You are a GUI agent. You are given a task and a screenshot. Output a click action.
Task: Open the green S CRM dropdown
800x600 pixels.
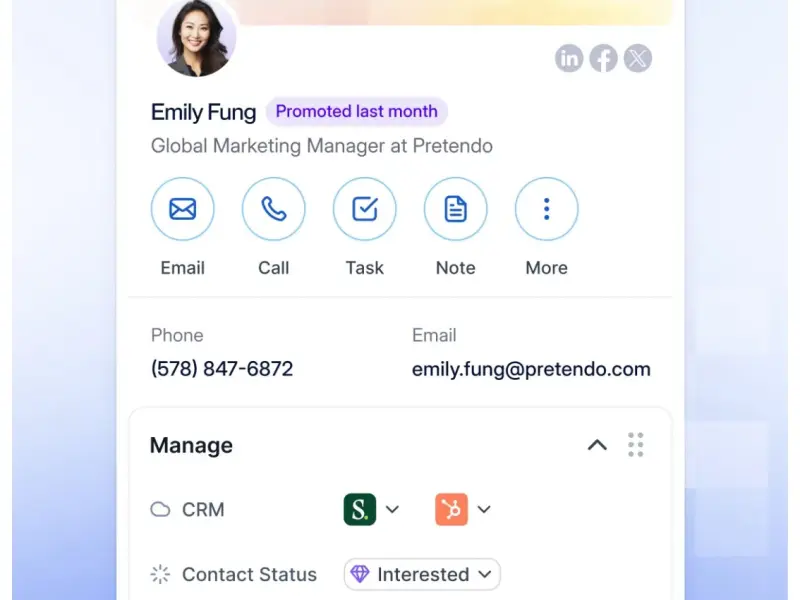coord(372,509)
